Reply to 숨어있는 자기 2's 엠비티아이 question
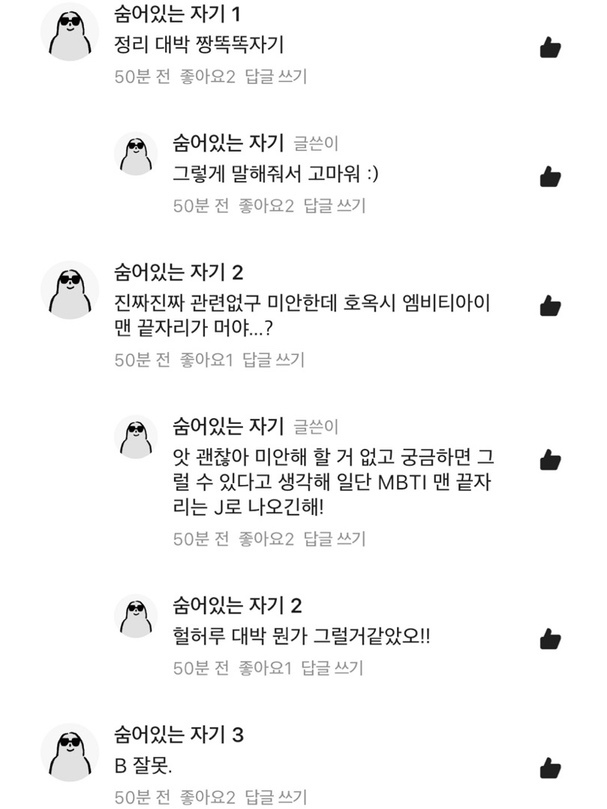 (274, 359)
